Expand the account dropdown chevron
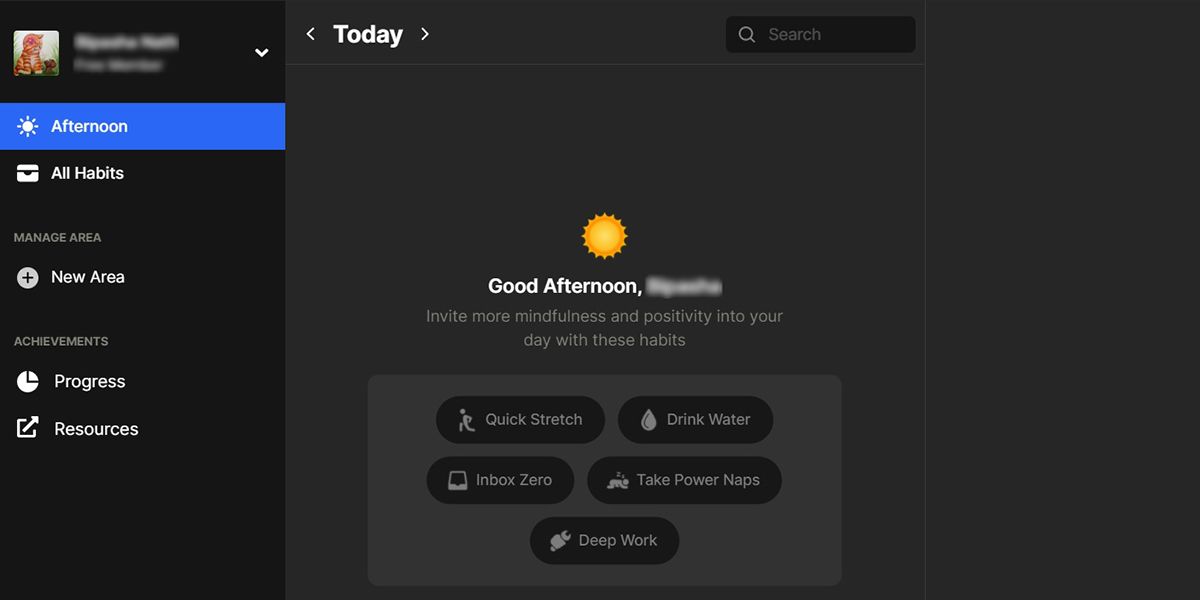Screen dimensions: 1200x600 tap(261, 53)
